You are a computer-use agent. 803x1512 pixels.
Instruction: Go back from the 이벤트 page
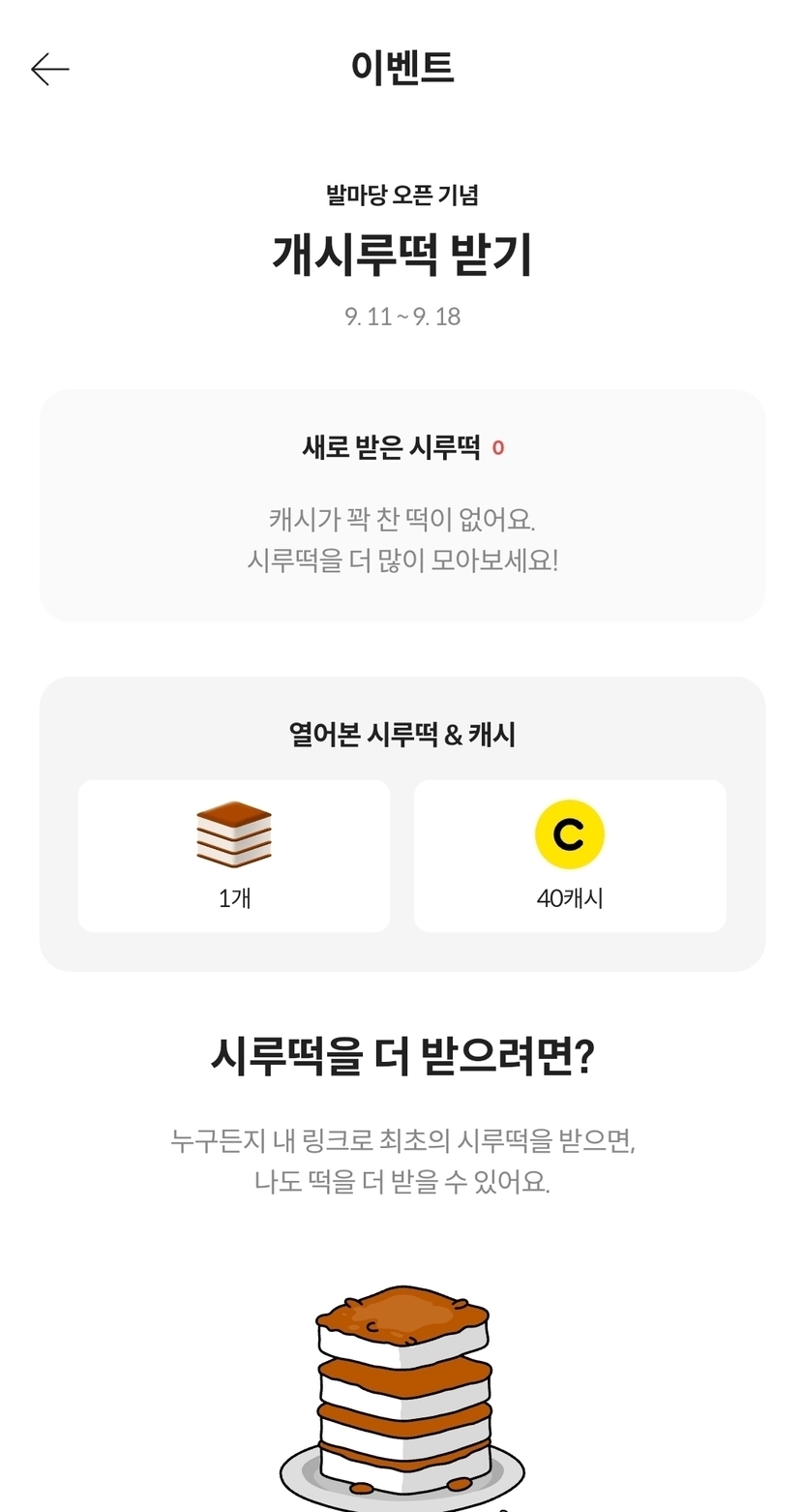[x=50, y=69]
